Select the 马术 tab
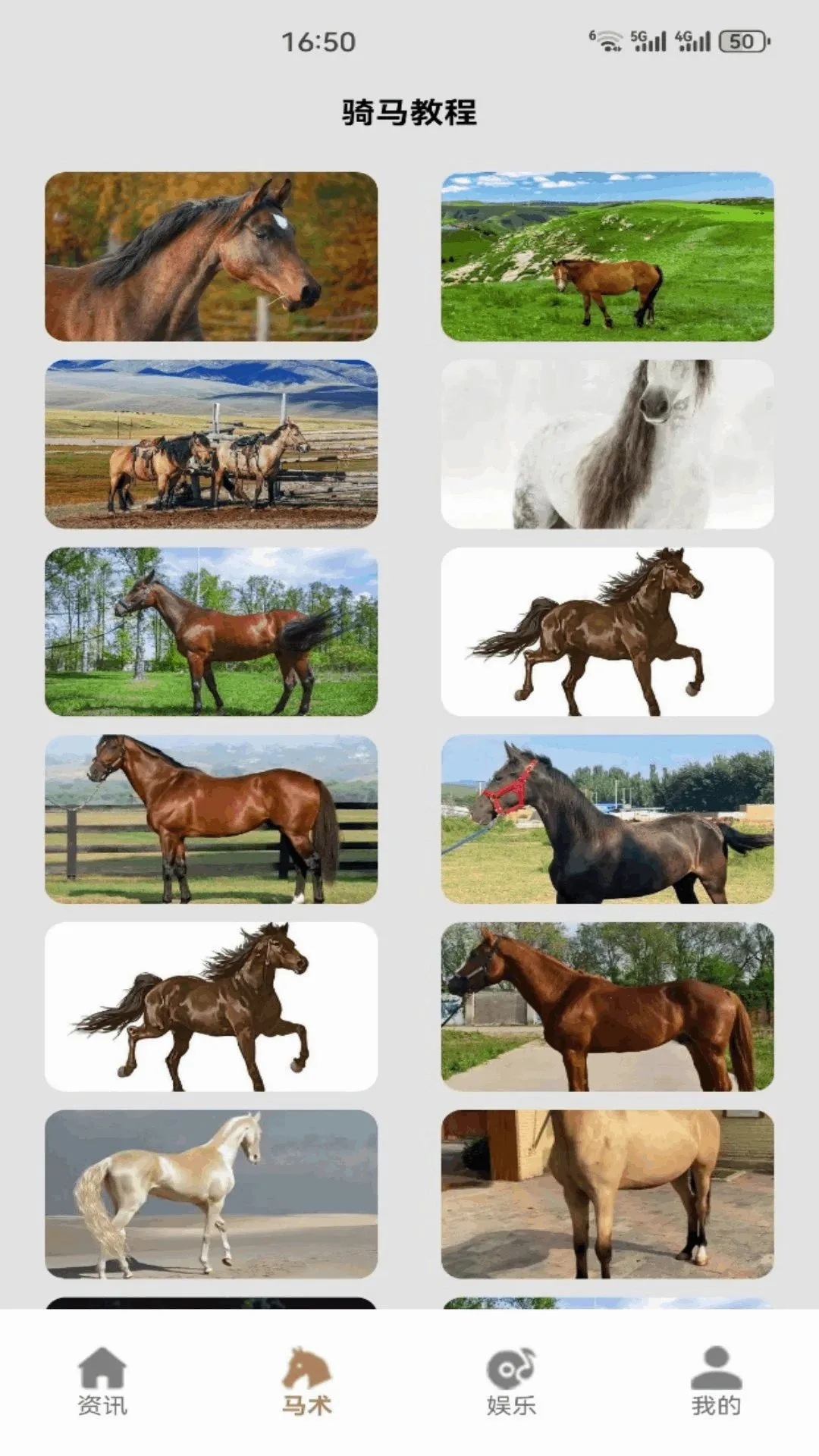 [x=307, y=1381]
